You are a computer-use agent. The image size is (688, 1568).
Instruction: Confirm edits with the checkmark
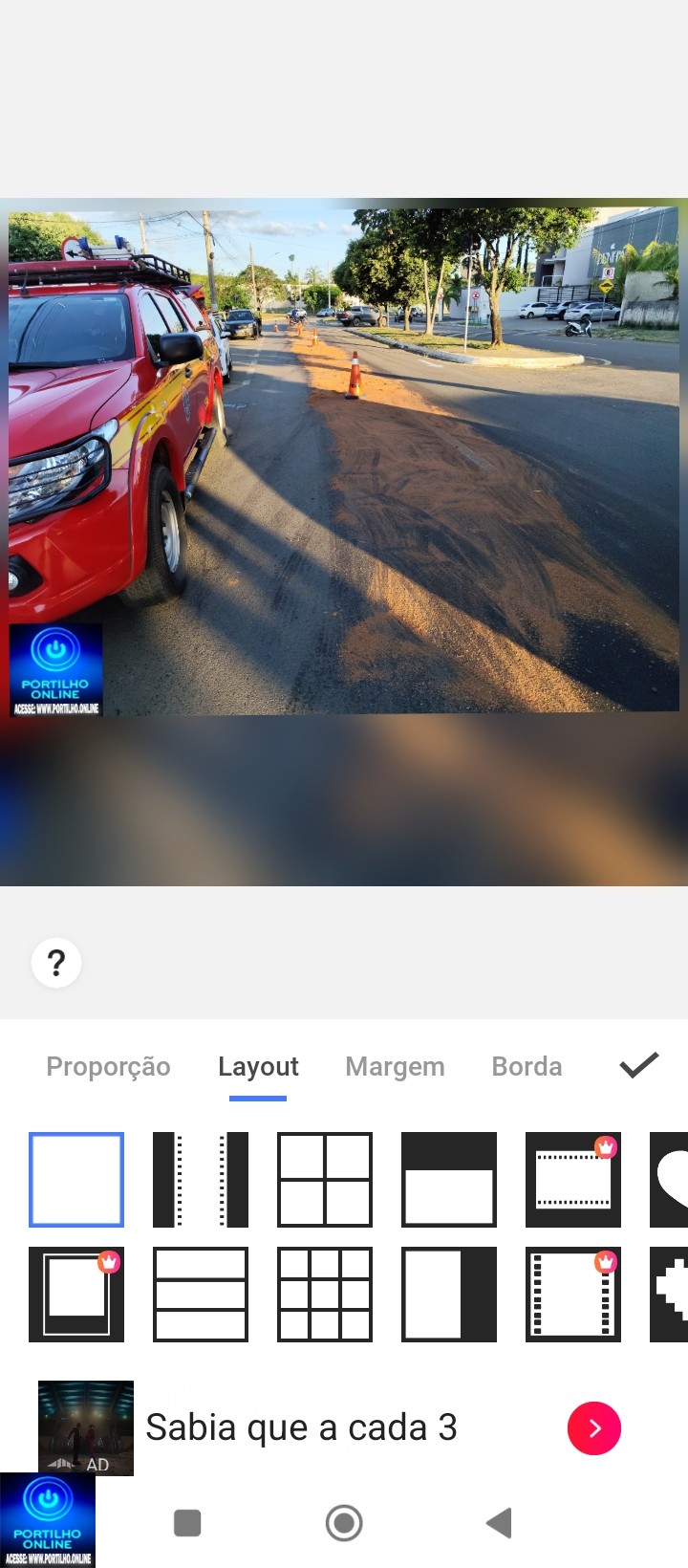click(x=638, y=1065)
